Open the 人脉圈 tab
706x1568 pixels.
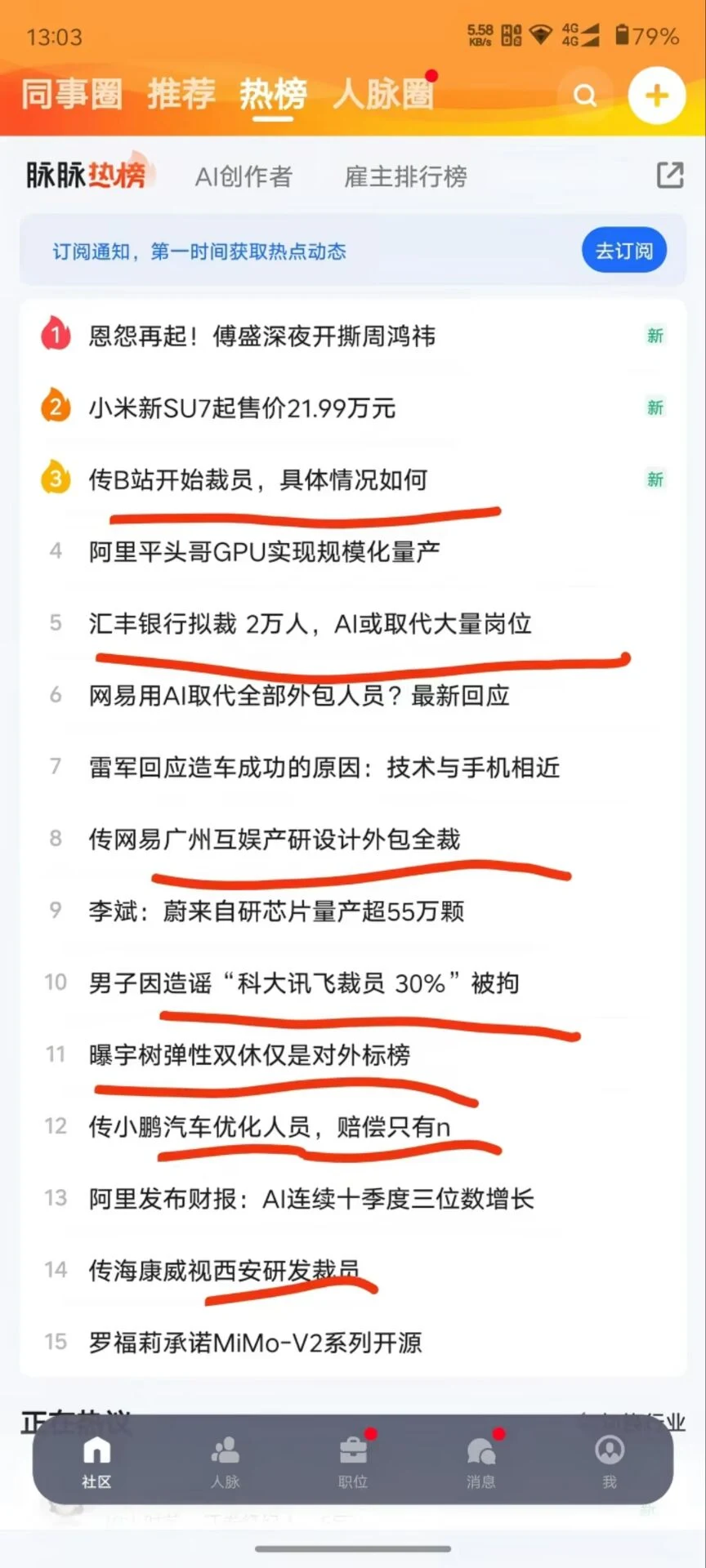[383, 94]
